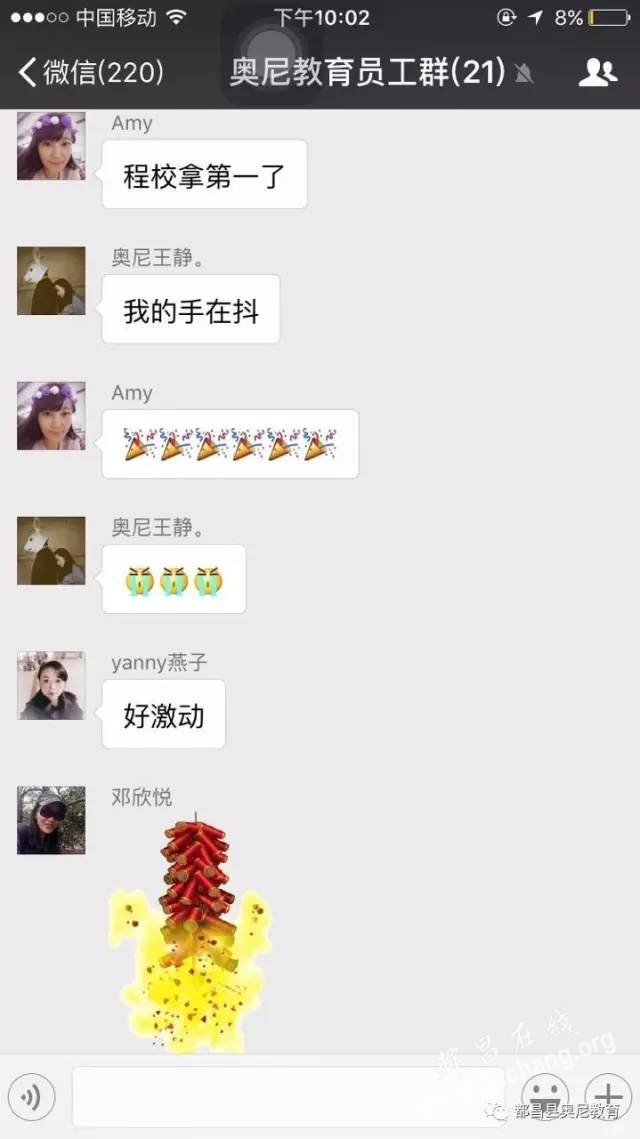Open the group members info icon
This screenshot has height=1139, width=640.
point(598,72)
